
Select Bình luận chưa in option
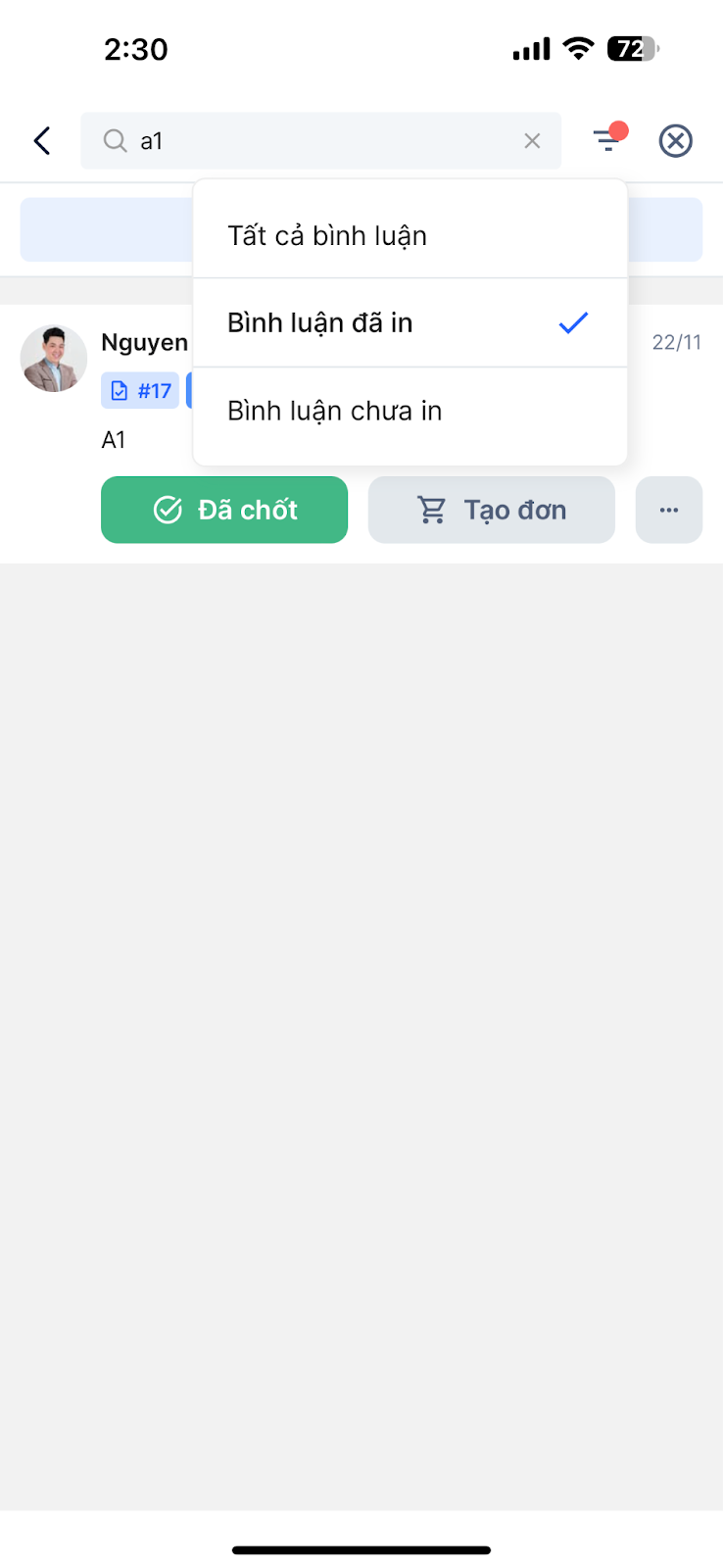point(410,411)
